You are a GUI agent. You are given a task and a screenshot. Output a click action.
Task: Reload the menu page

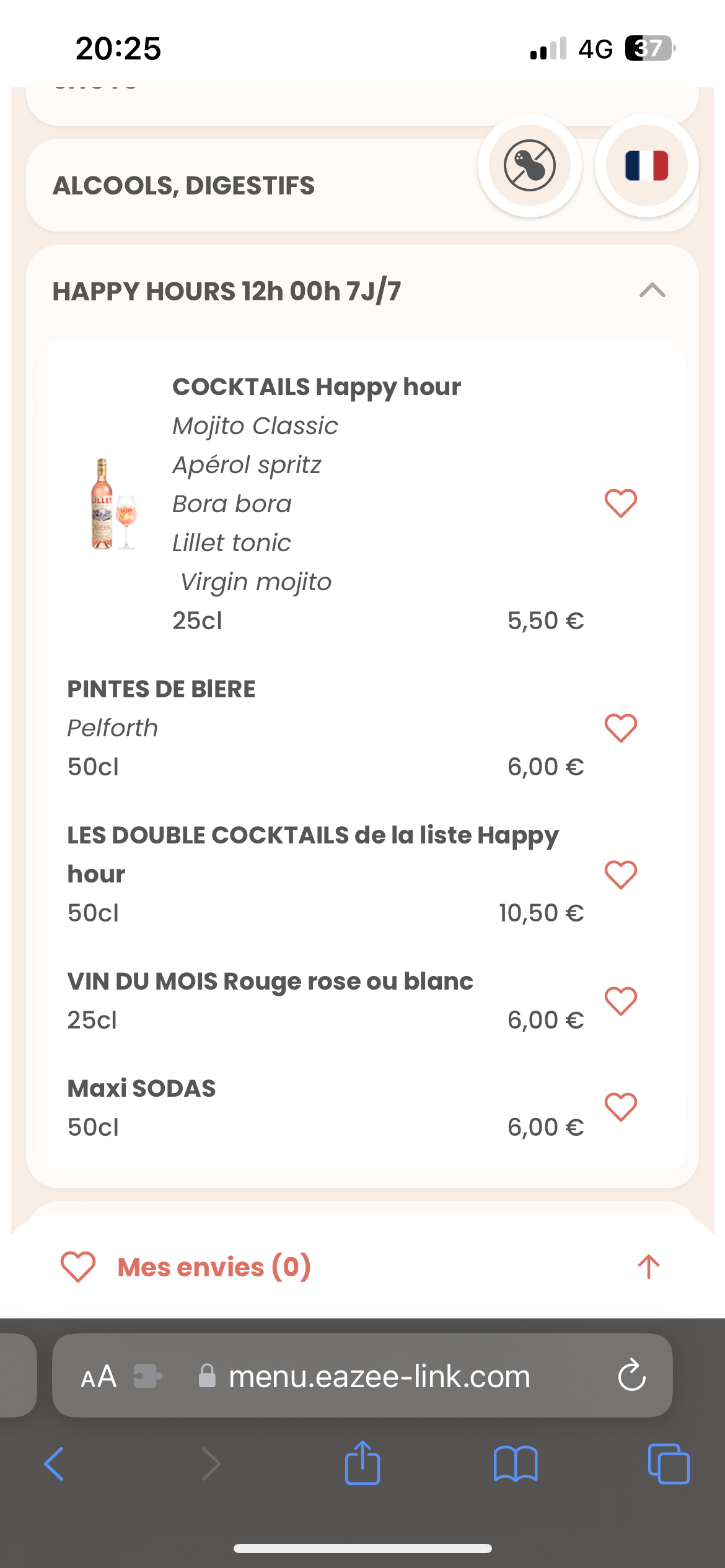pos(631,1375)
